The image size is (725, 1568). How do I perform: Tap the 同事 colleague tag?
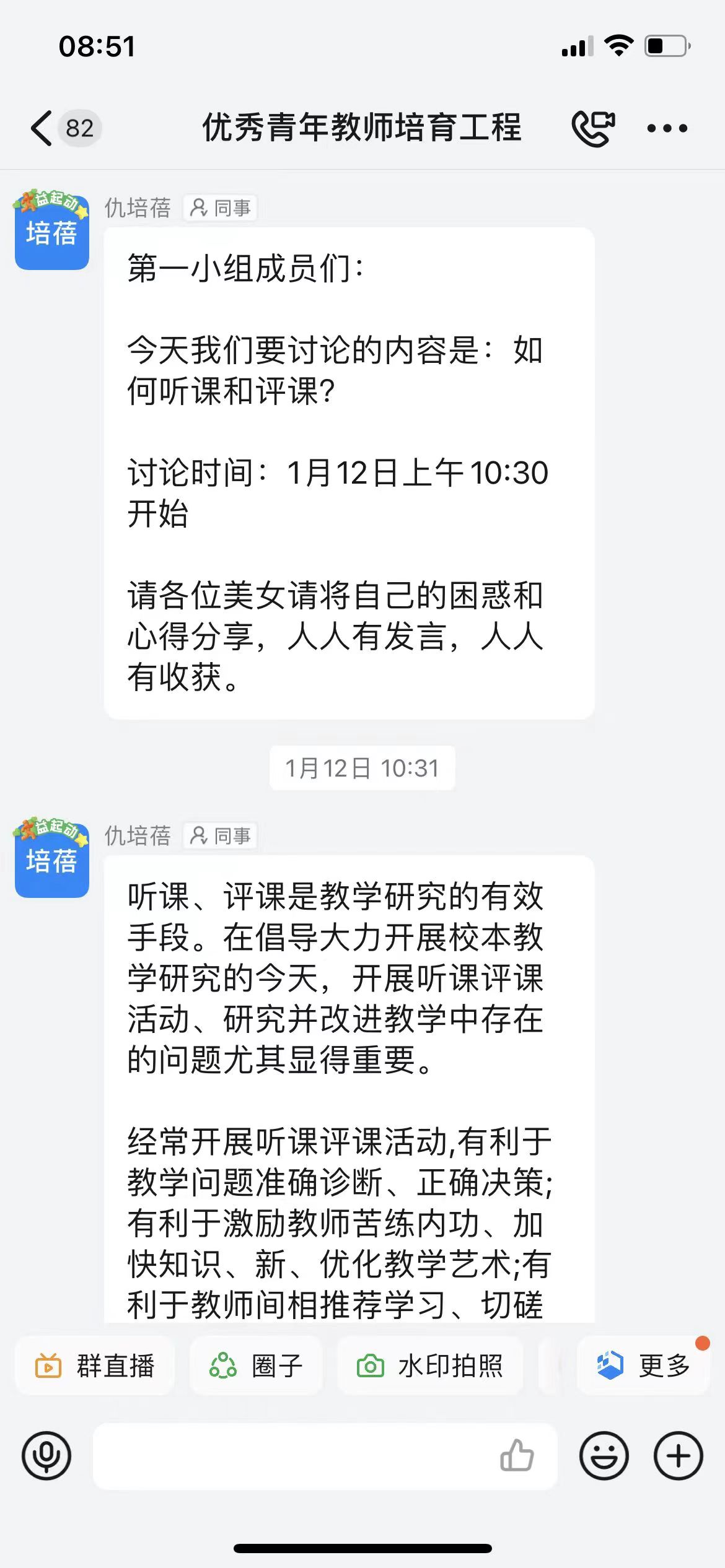(220, 208)
